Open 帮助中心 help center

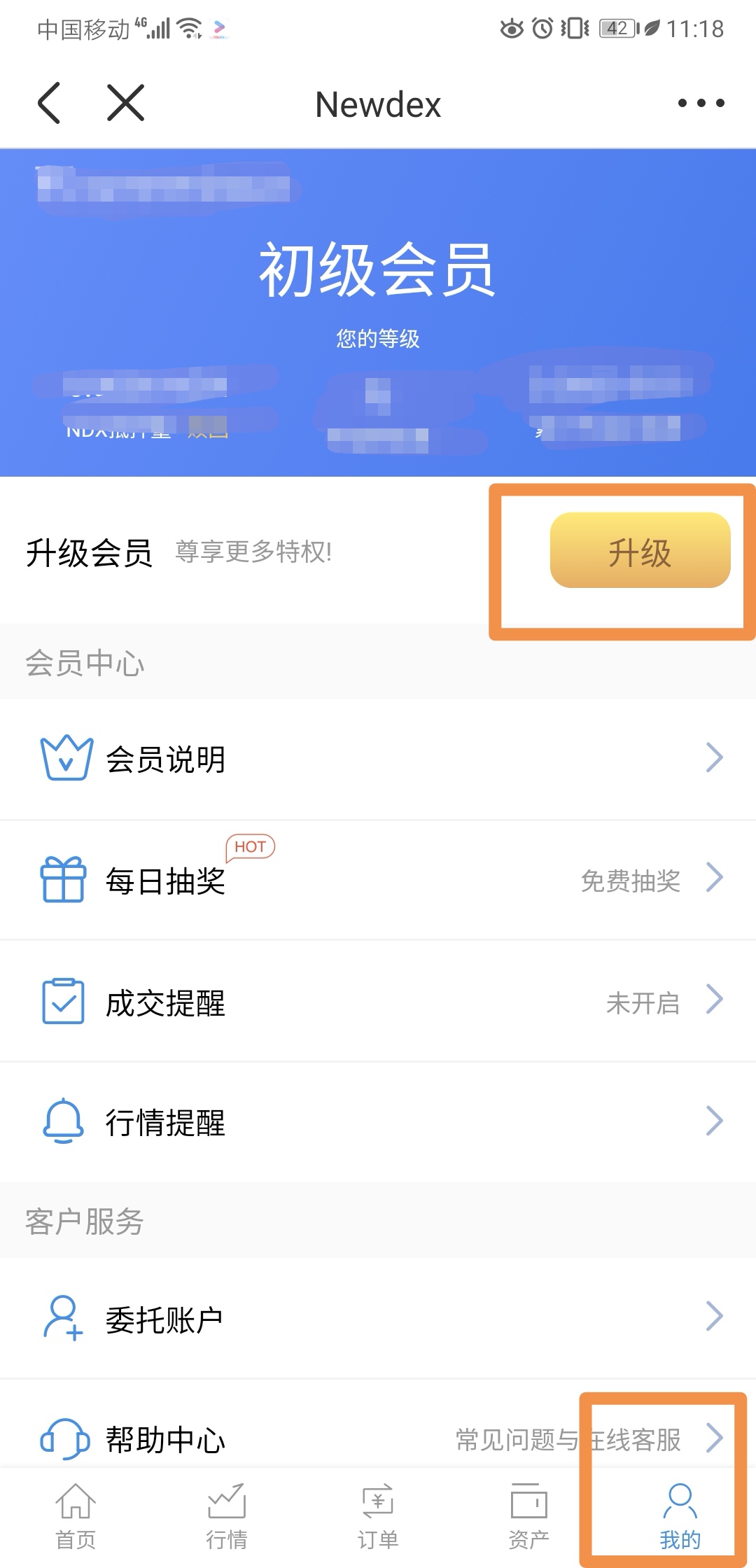click(x=378, y=1438)
